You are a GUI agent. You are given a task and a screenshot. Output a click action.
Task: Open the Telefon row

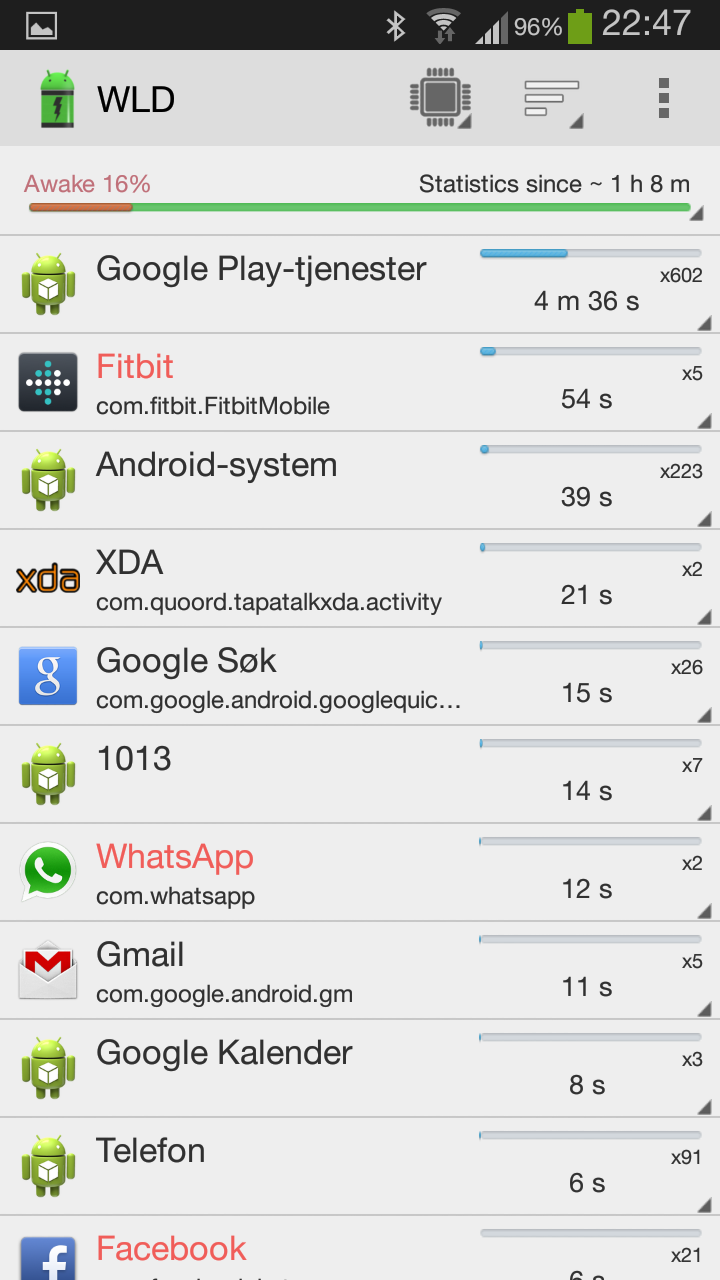(360, 1166)
